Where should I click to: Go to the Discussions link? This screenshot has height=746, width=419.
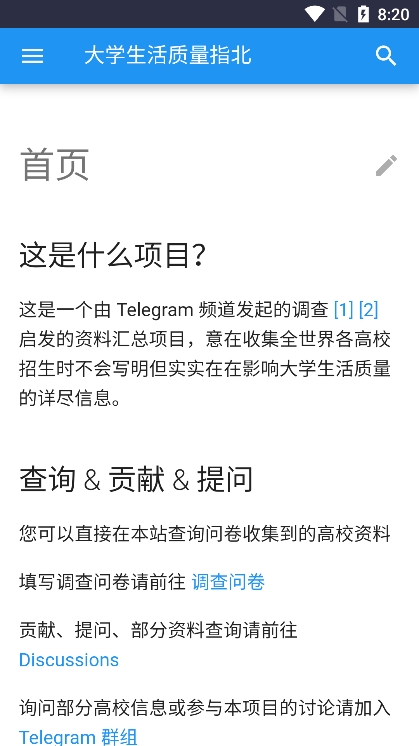(x=69, y=659)
